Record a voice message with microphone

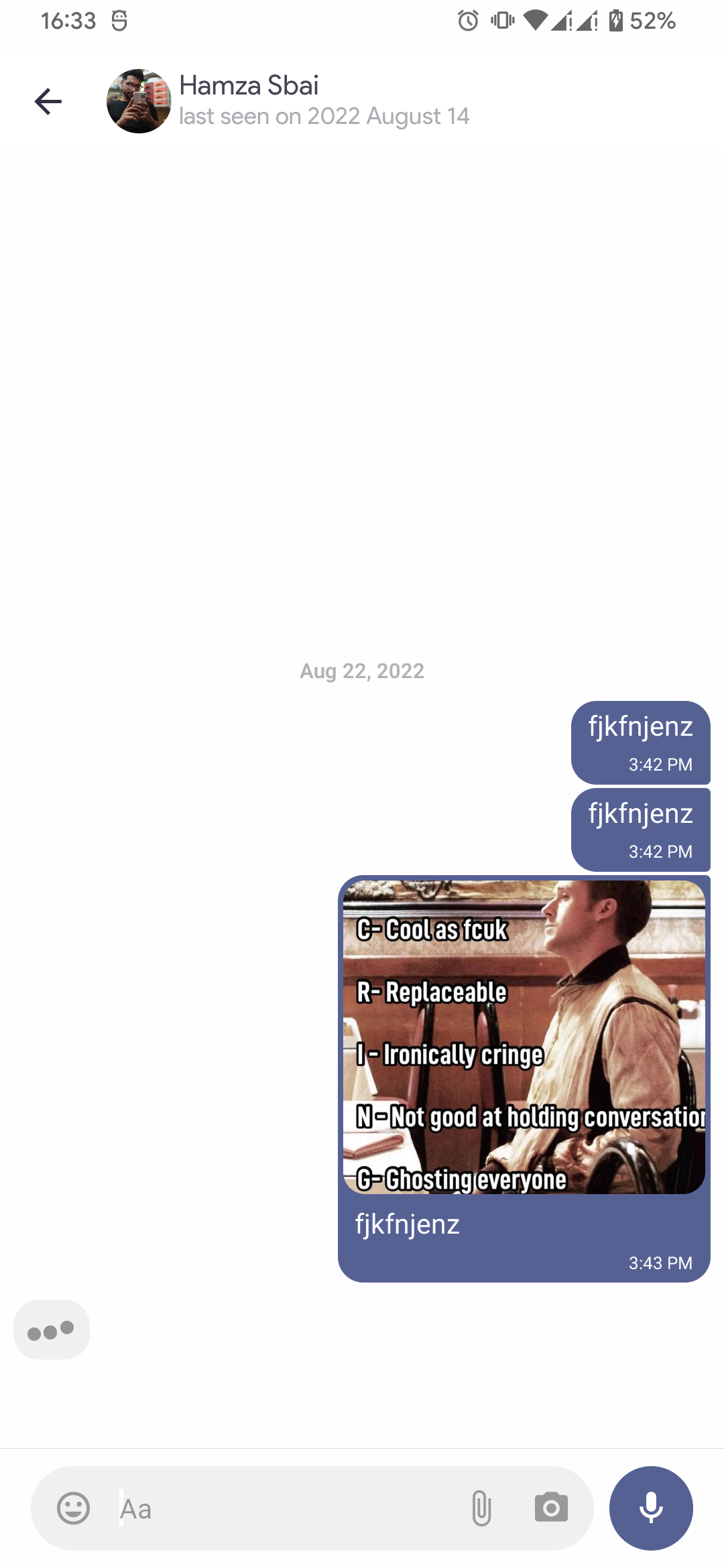pyautogui.click(x=650, y=1508)
